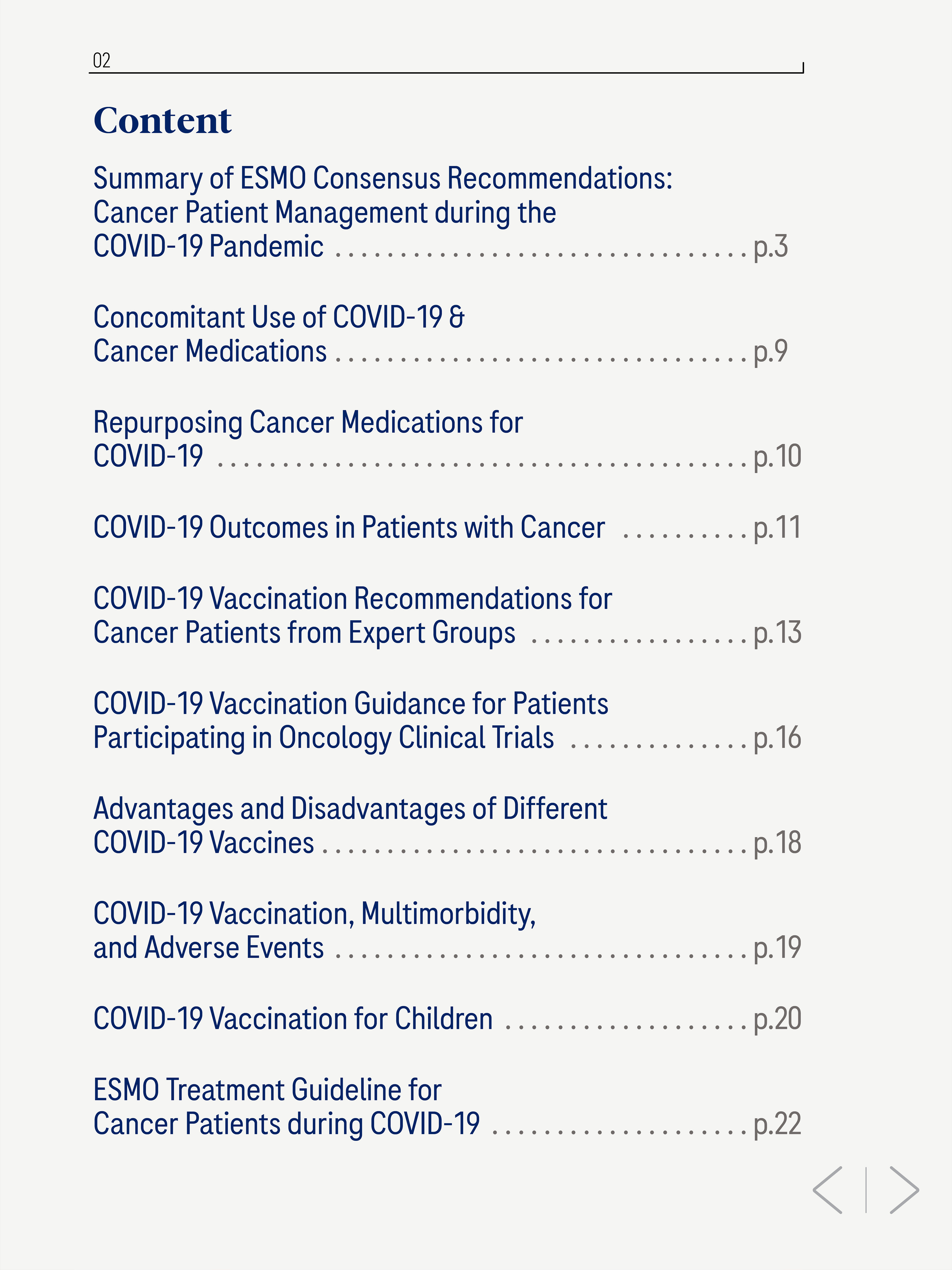Image resolution: width=952 pixels, height=1270 pixels.
Task: Go to the next page arrow
Action: [x=904, y=1190]
